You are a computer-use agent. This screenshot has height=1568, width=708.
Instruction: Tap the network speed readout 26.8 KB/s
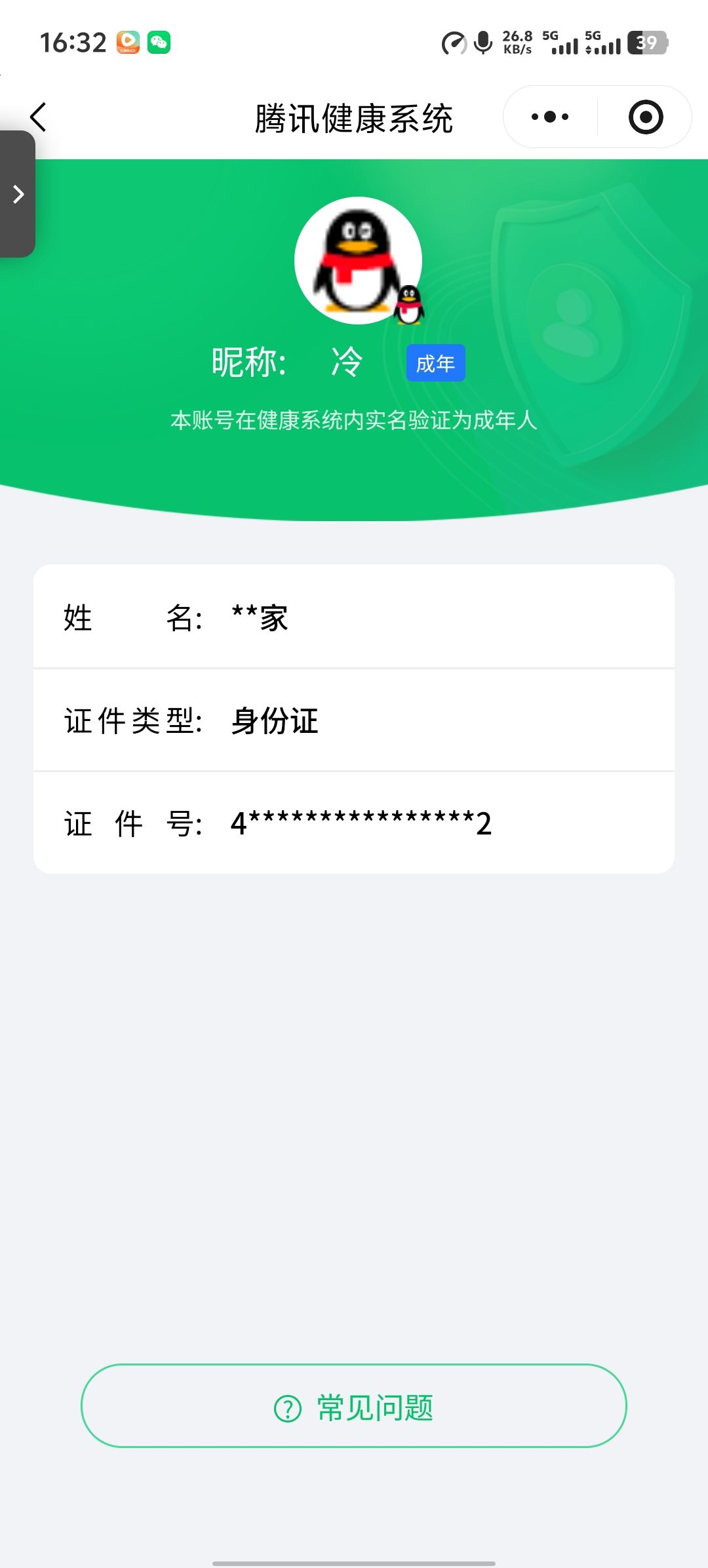[517, 43]
